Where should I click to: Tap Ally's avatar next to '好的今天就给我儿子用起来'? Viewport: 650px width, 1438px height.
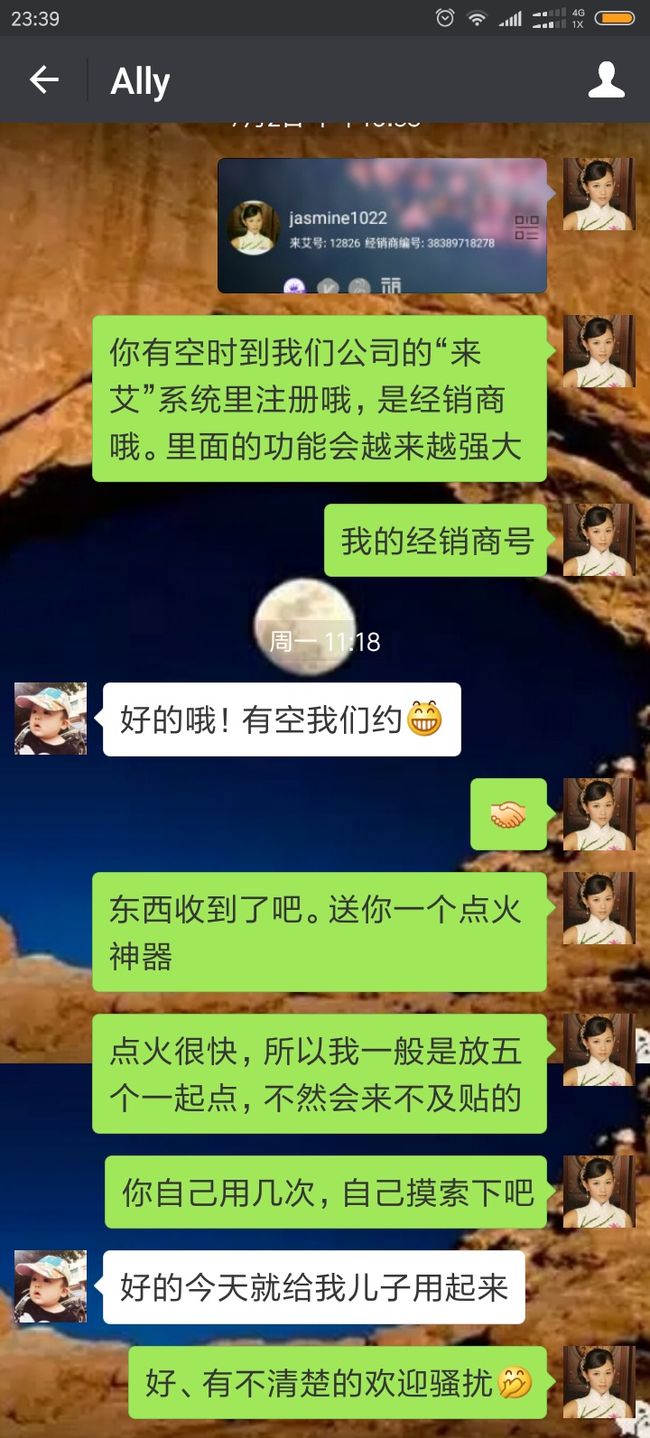50,1286
